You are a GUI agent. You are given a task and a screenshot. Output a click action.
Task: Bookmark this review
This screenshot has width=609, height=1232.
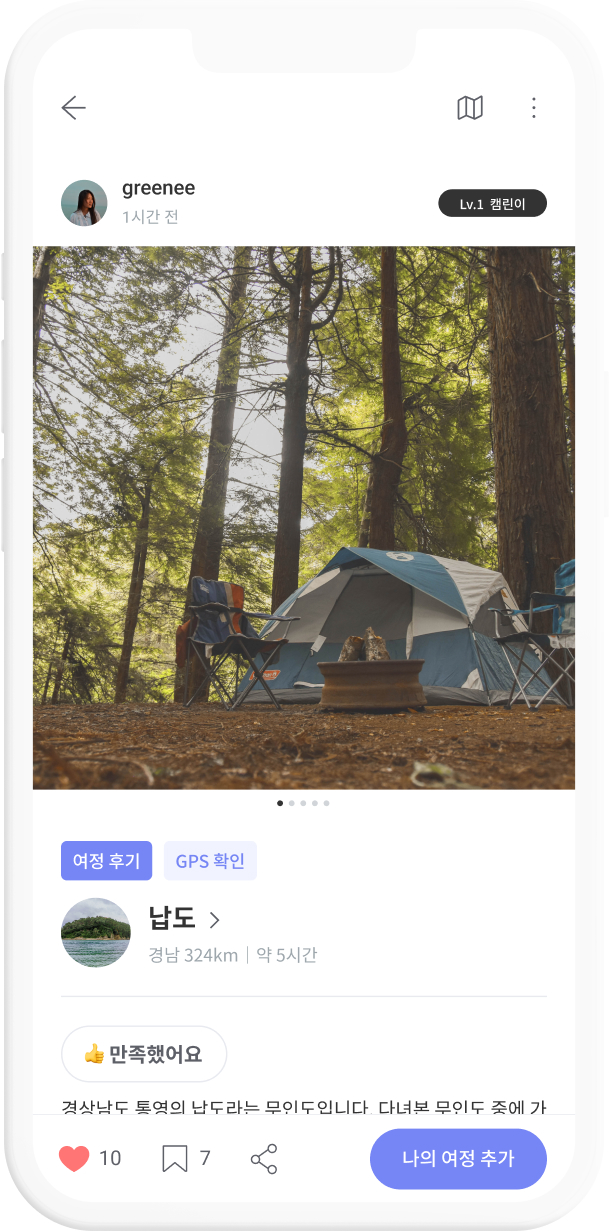(x=175, y=1159)
